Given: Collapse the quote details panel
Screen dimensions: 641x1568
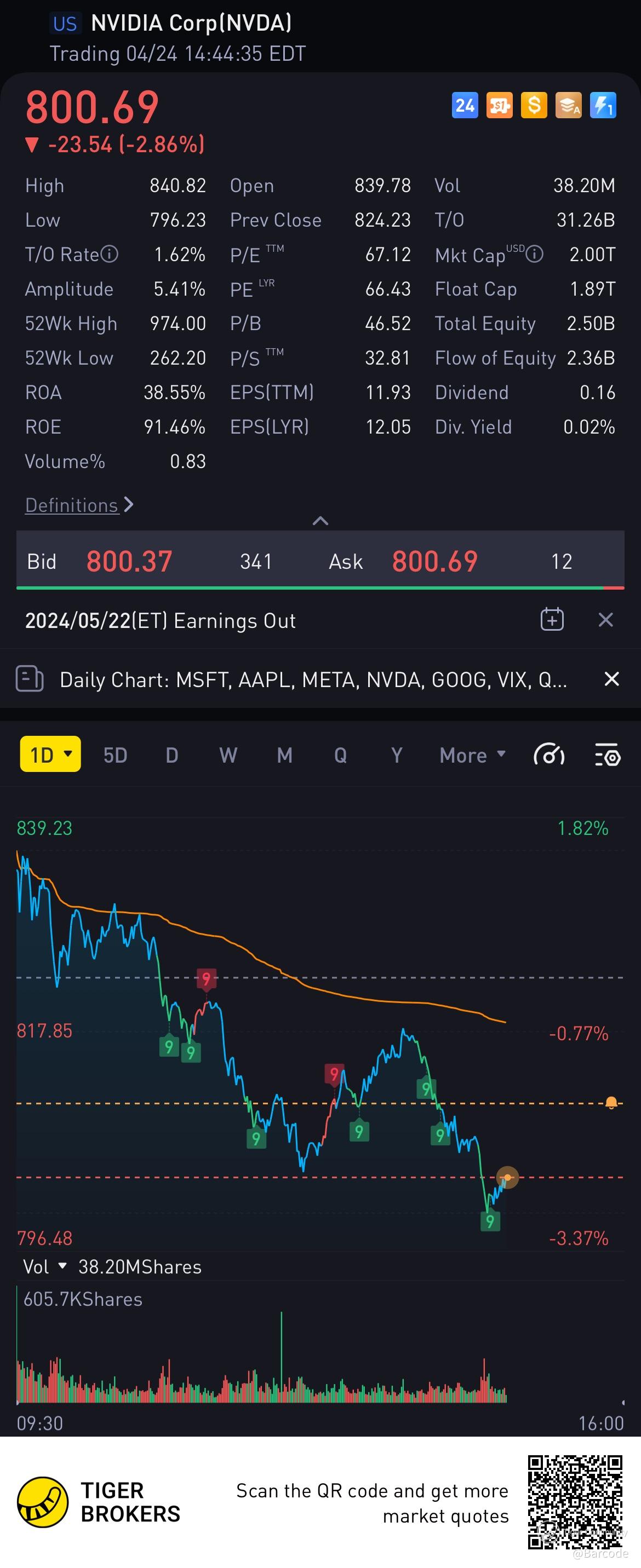Looking at the screenshot, I should pyautogui.click(x=320, y=521).
